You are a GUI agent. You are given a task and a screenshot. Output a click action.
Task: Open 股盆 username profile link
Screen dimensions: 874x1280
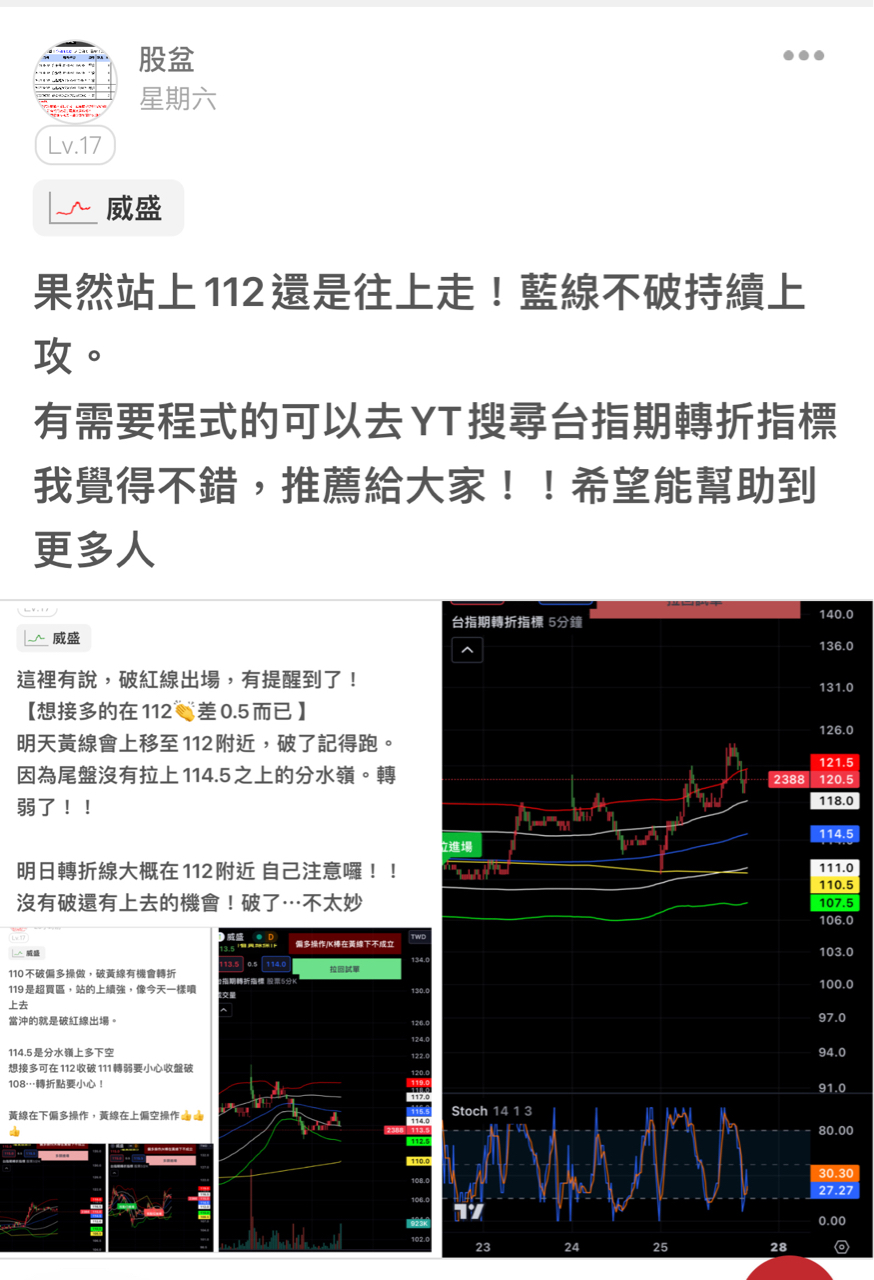pyautogui.click(x=166, y=60)
